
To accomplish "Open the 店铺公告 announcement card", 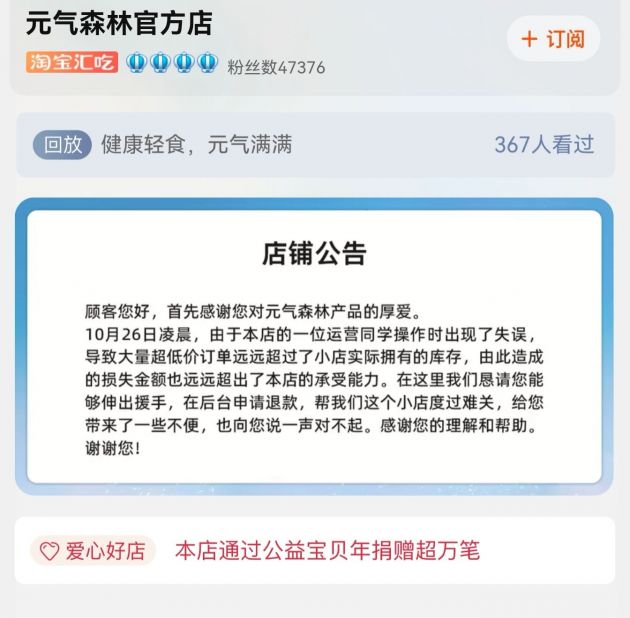I will [x=314, y=346].
